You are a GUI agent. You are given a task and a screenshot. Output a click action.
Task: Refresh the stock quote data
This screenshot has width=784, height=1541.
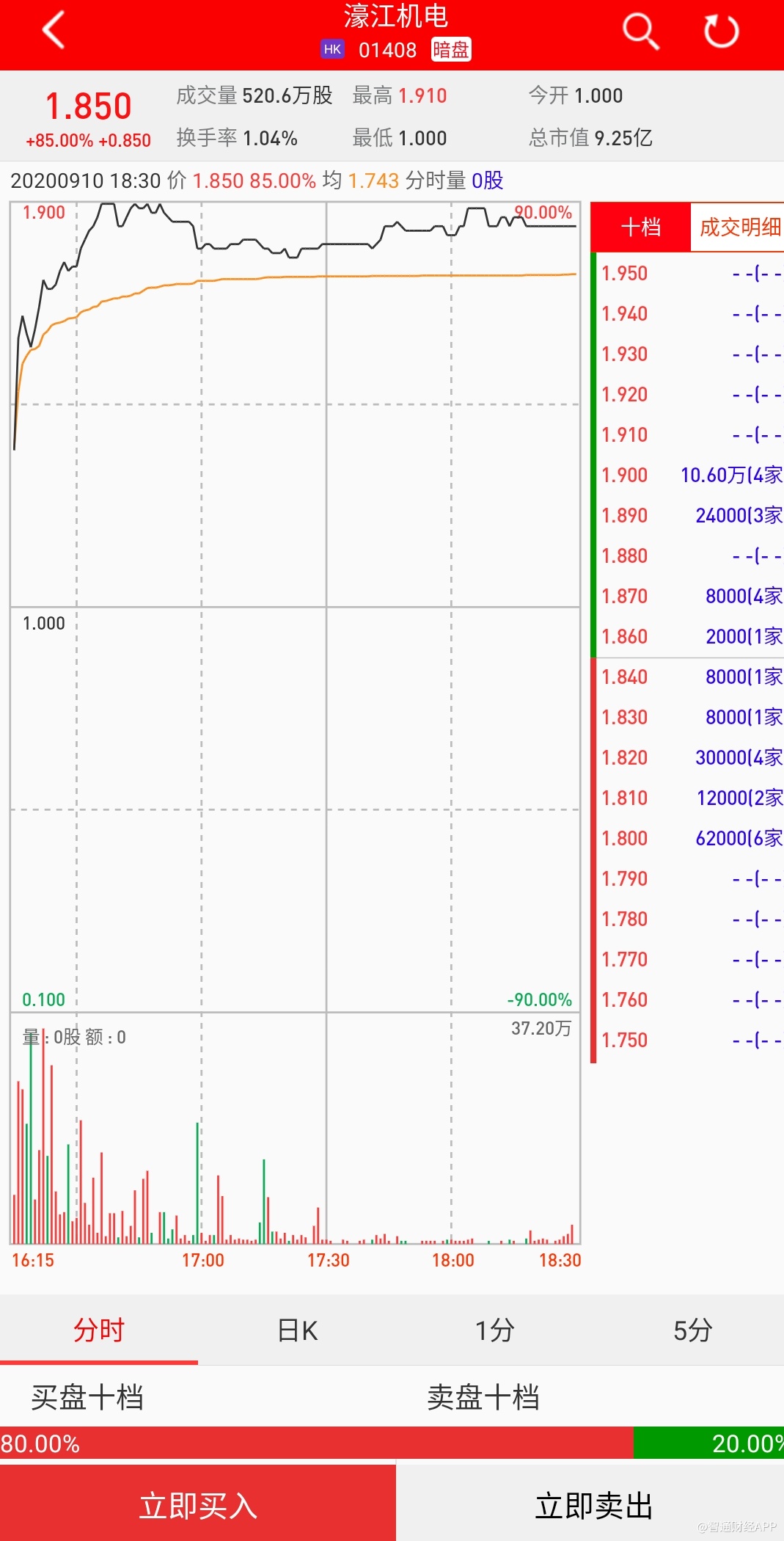tap(721, 32)
